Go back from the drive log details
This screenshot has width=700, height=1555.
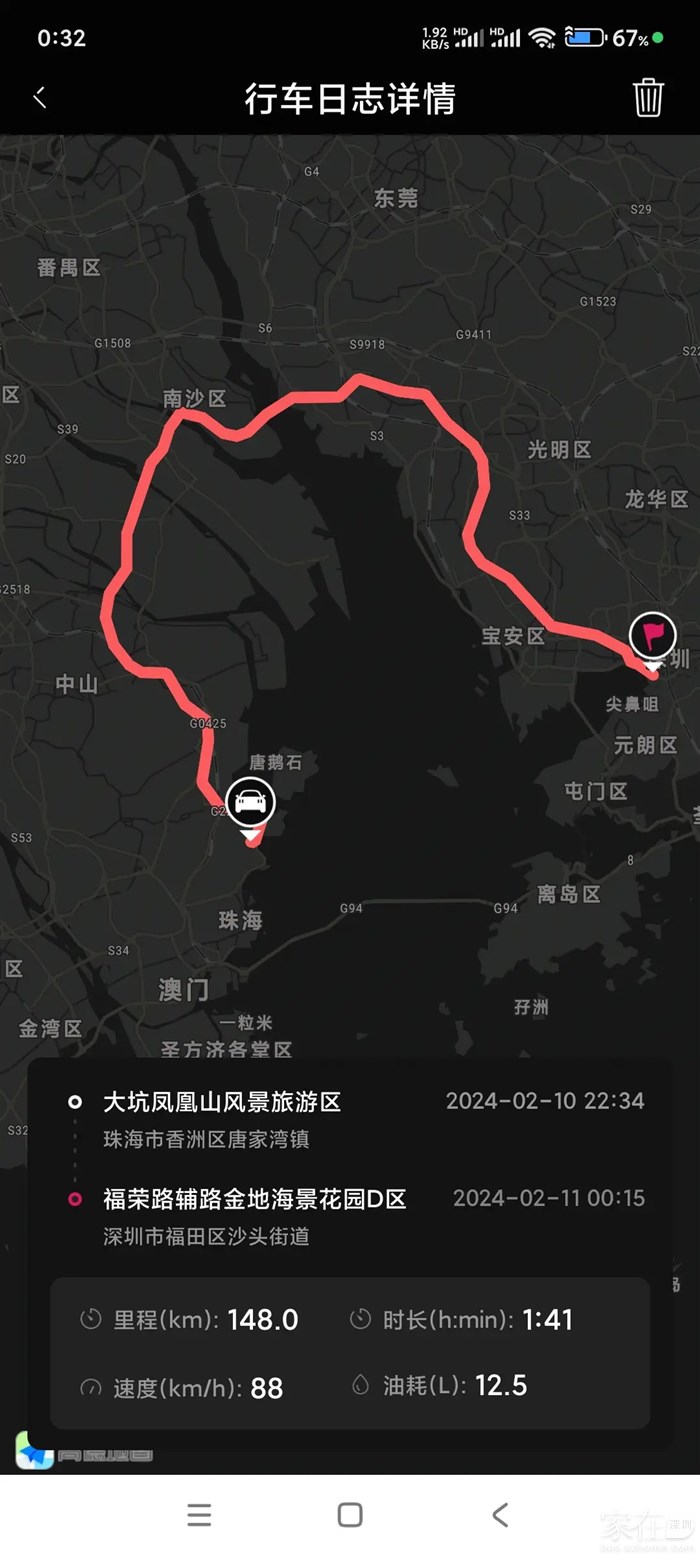40,98
